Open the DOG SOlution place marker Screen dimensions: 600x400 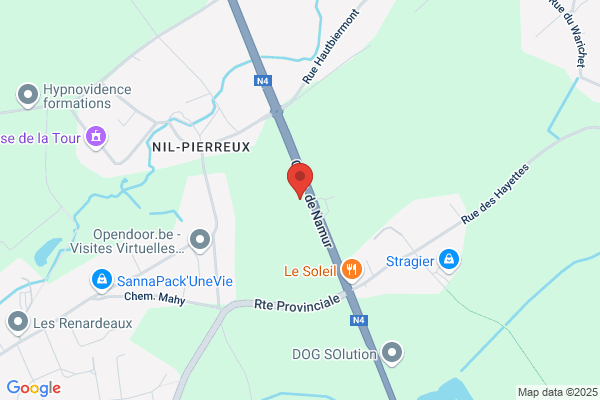coord(392,353)
